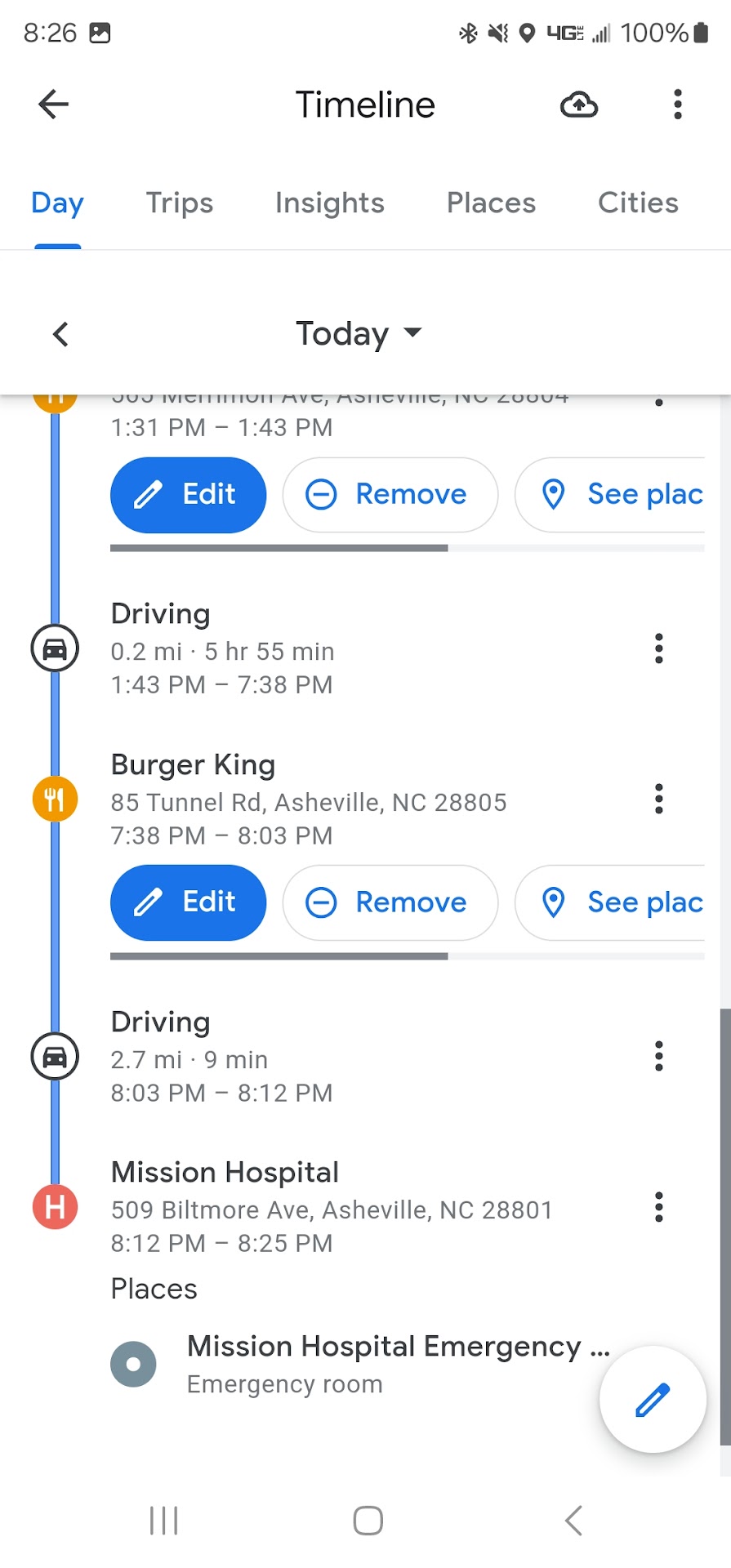Open options for Mission Hospital entry
Image resolution: width=731 pixels, height=1568 pixels.
click(x=658, y=1207)
